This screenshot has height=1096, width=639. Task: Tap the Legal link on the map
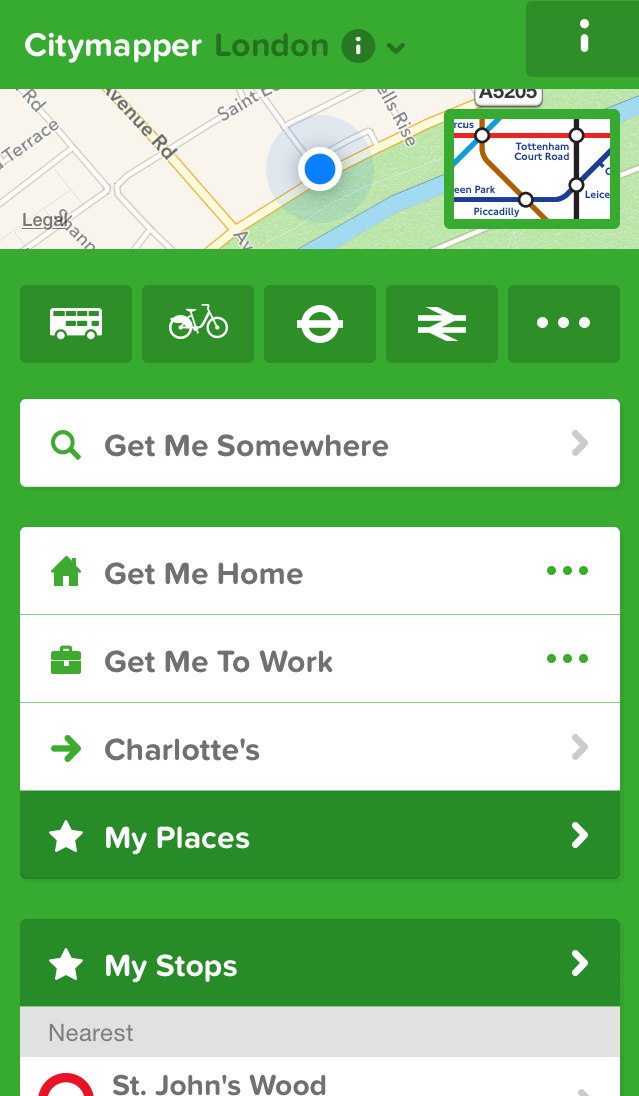tap(46, 220)
